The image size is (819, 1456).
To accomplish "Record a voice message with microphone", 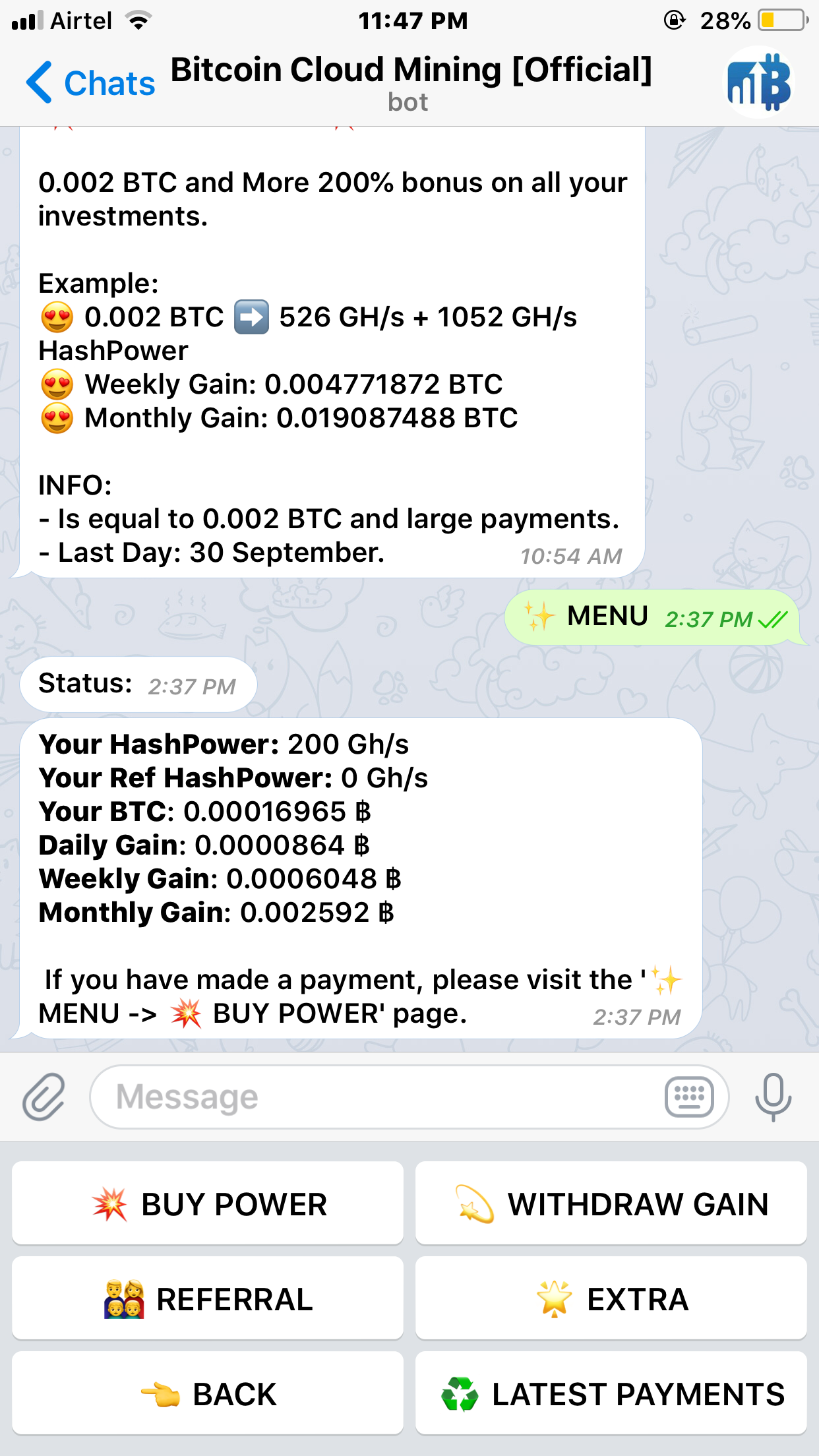I will pos(773,1097).
